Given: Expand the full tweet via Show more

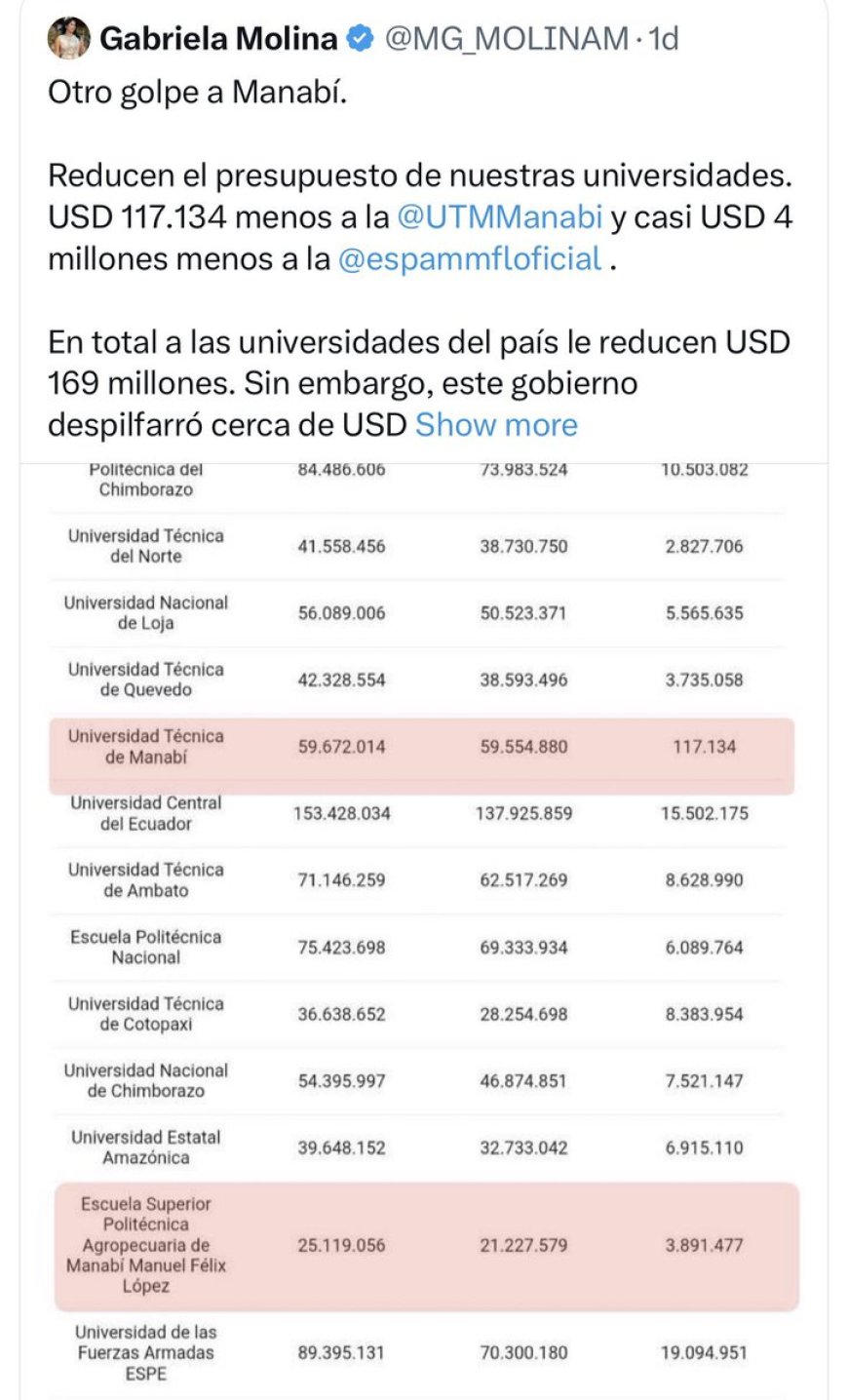Looking at the screenshot, I should click(x=496, y=423).
